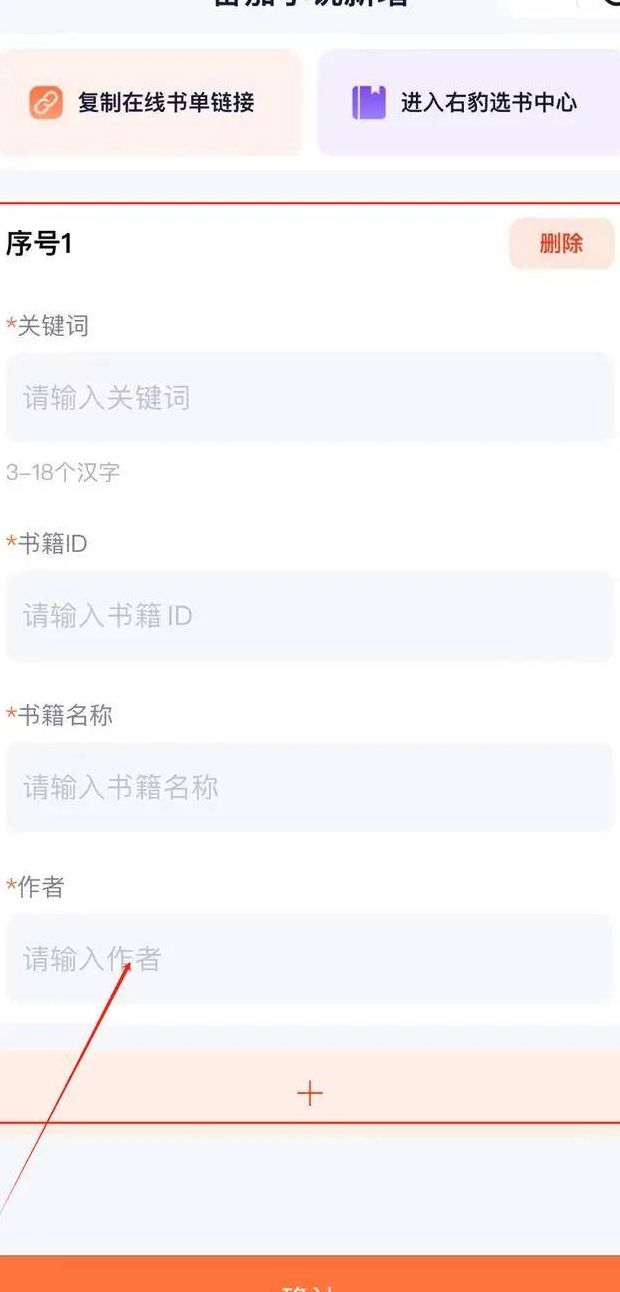This screenshot has width=620, height=1292.
Task: Delete entry 序号1 with 删除
Action: [561, 244]
